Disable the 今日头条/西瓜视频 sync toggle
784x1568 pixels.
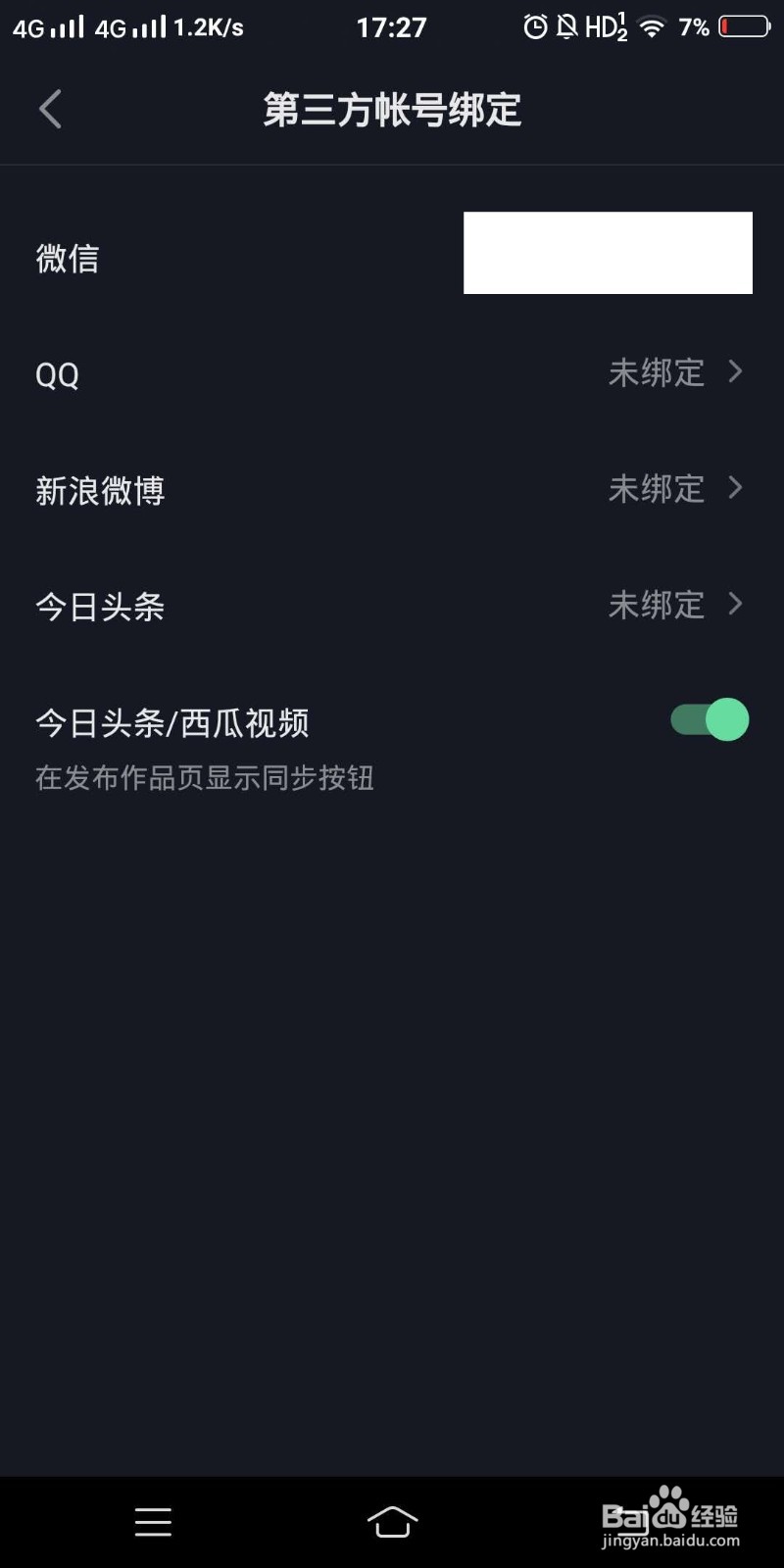point(708,719)
